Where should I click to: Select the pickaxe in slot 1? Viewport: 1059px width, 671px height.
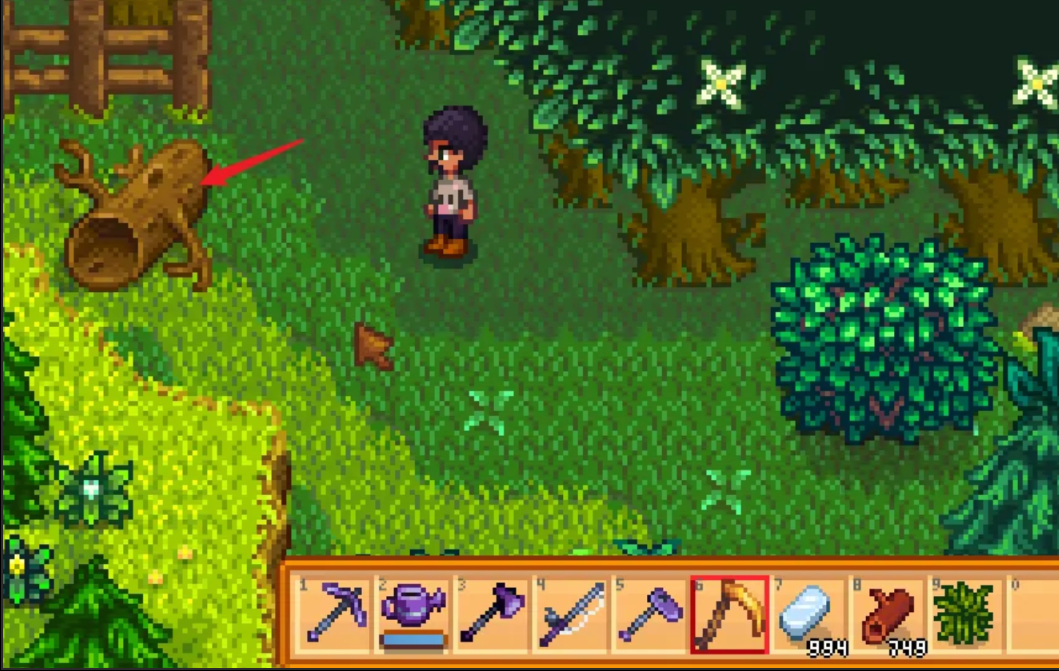[337, 614]
